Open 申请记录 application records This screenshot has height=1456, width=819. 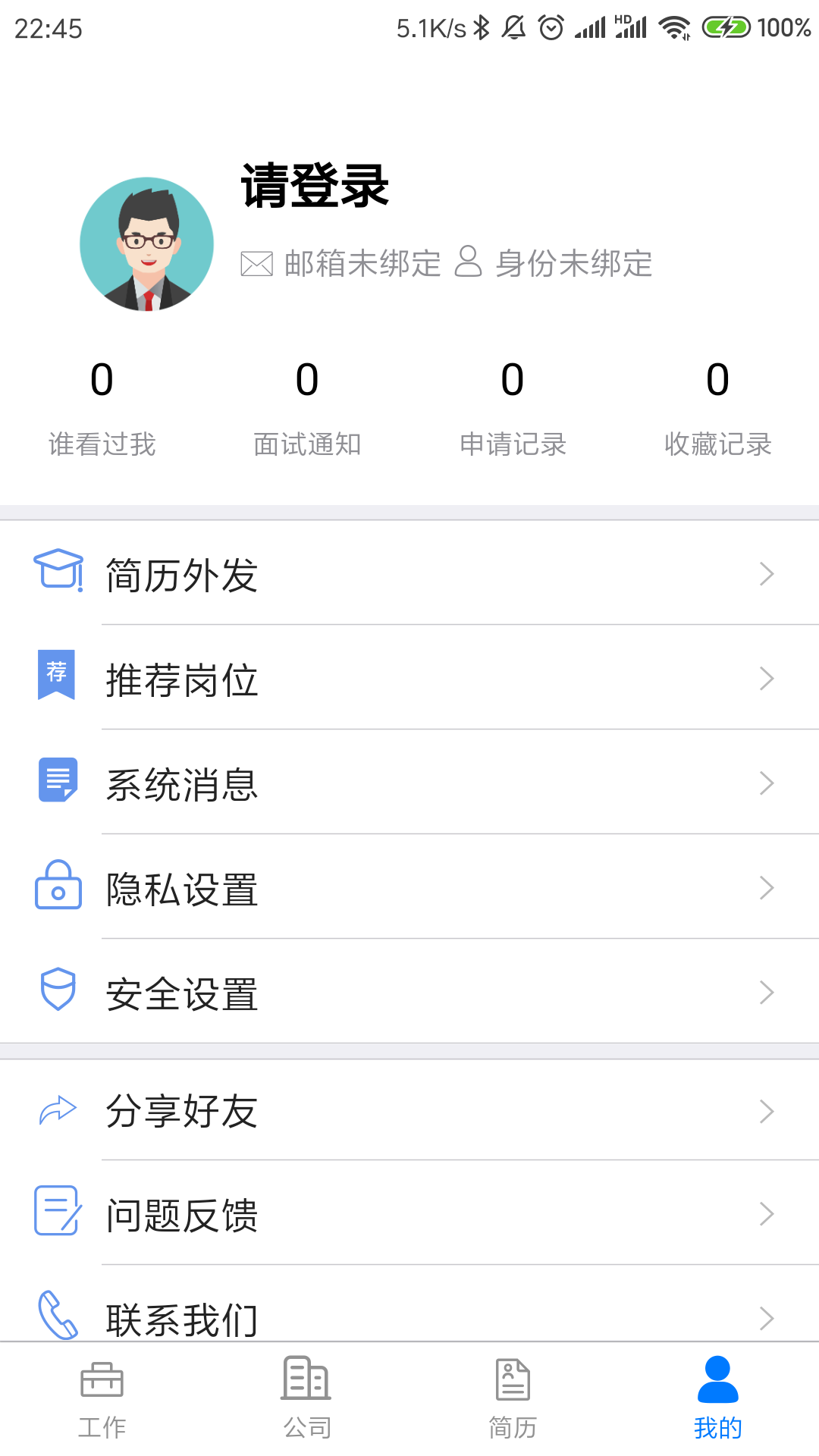[x=513, y=407]
